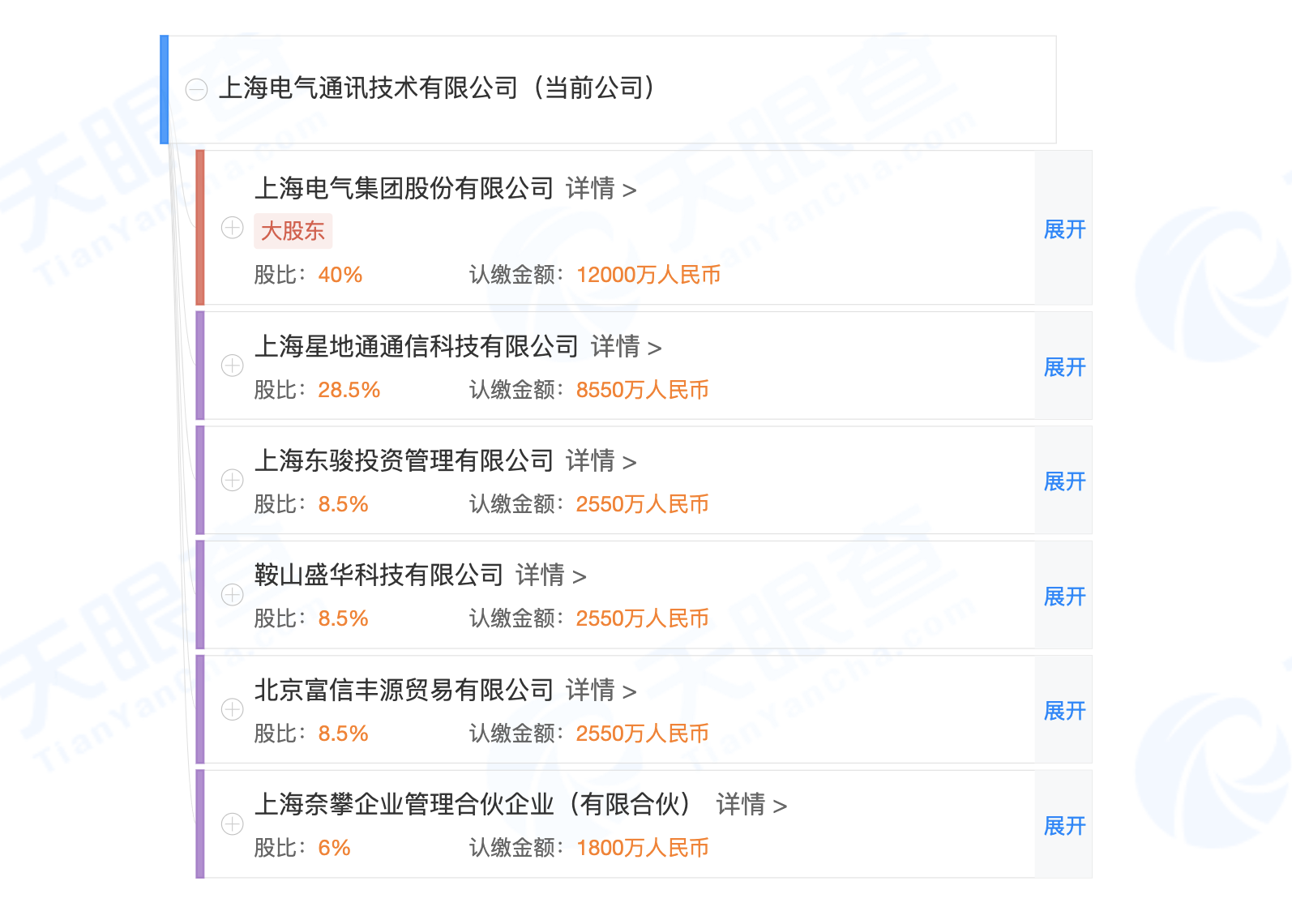Open 详情 for 上海奈攀企业管理合伙企业
Viewport: 1292px width, 924px height.
[751, 805]
